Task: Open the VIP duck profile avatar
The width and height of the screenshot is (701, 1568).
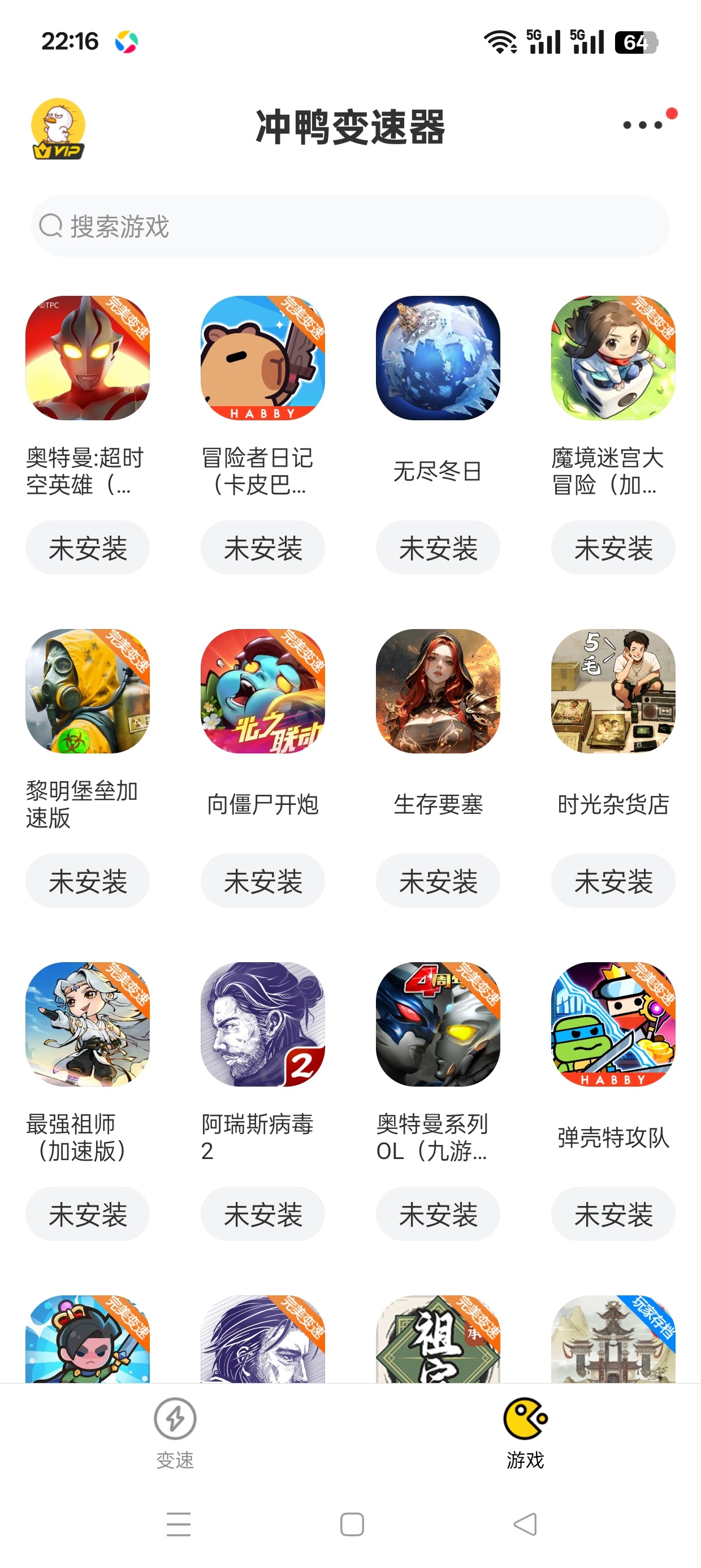Action: 58,128
